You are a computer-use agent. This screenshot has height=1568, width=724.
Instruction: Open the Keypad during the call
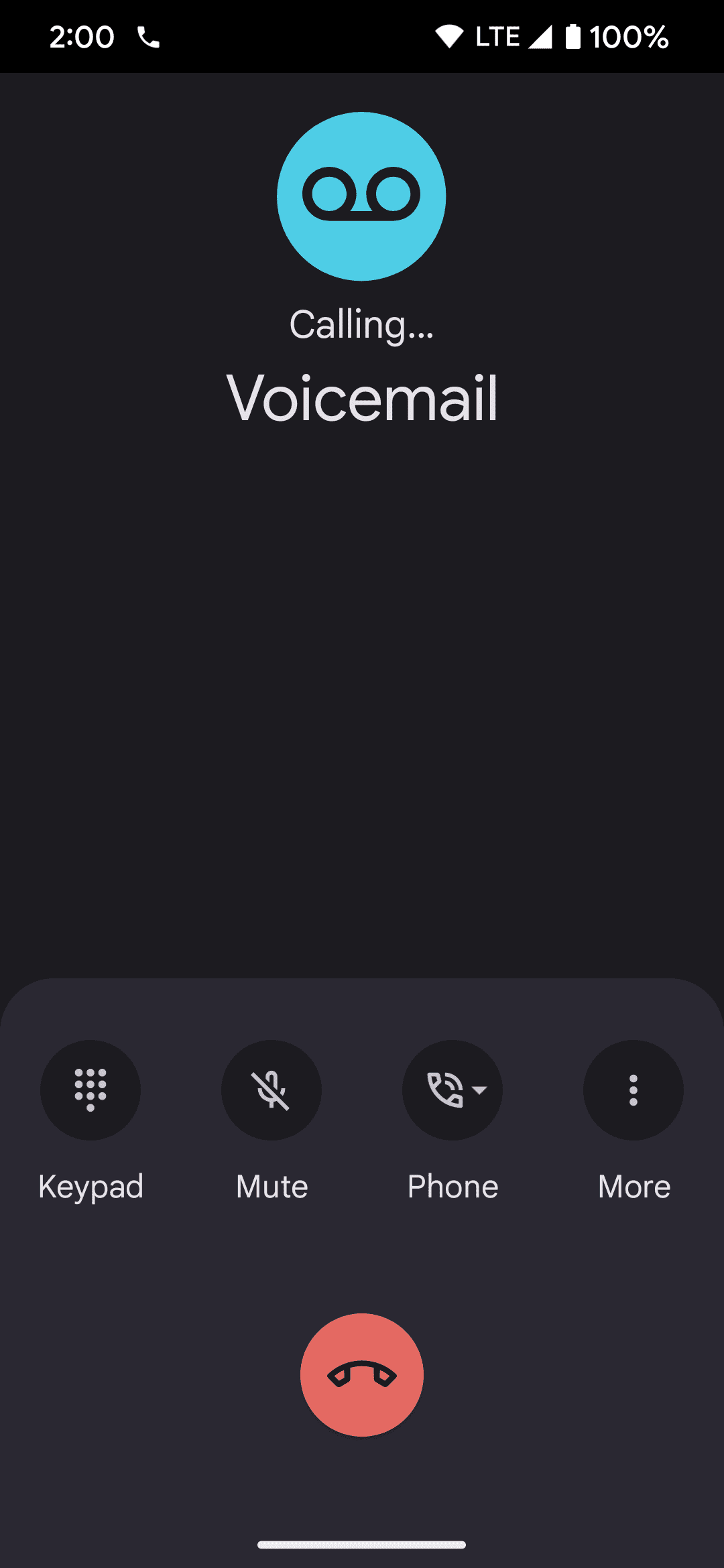[x=90, y=1090]
